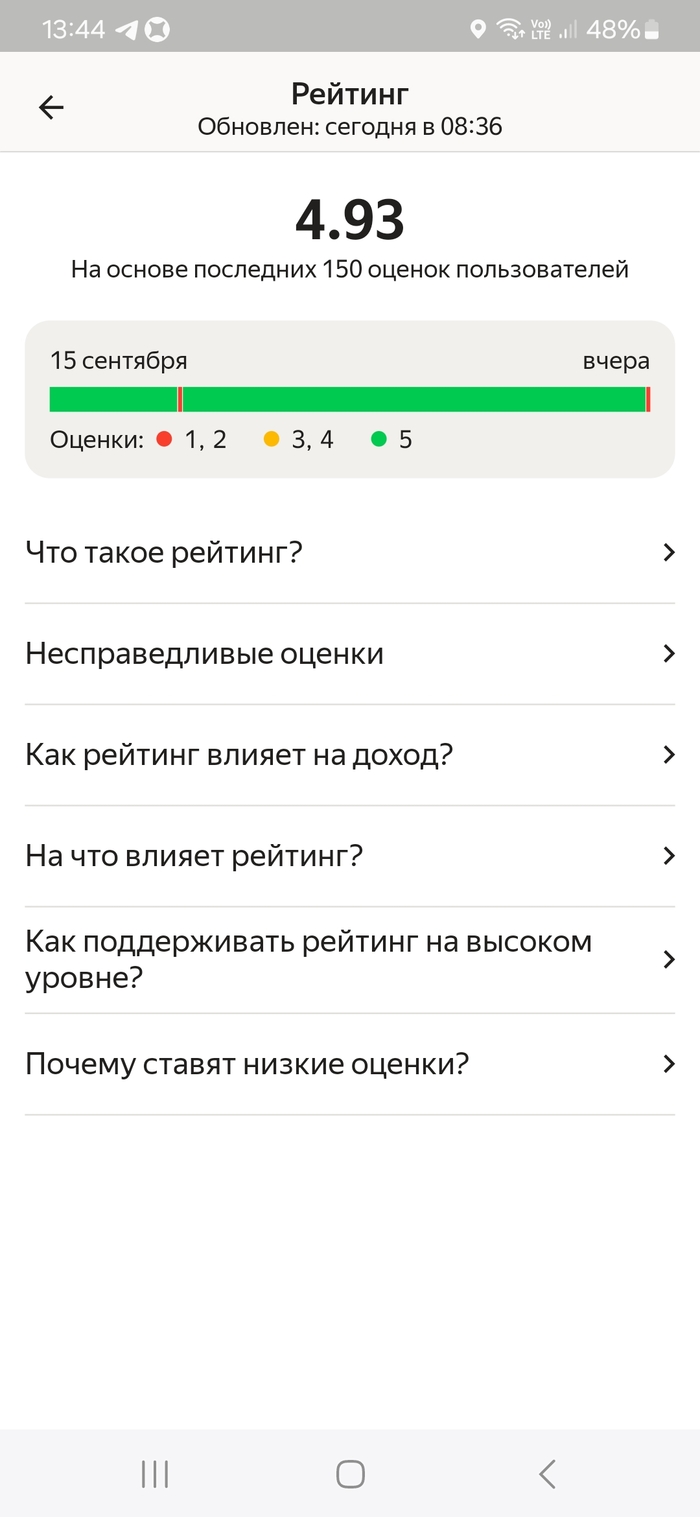Open recent apps from navigation bar

155,1473
